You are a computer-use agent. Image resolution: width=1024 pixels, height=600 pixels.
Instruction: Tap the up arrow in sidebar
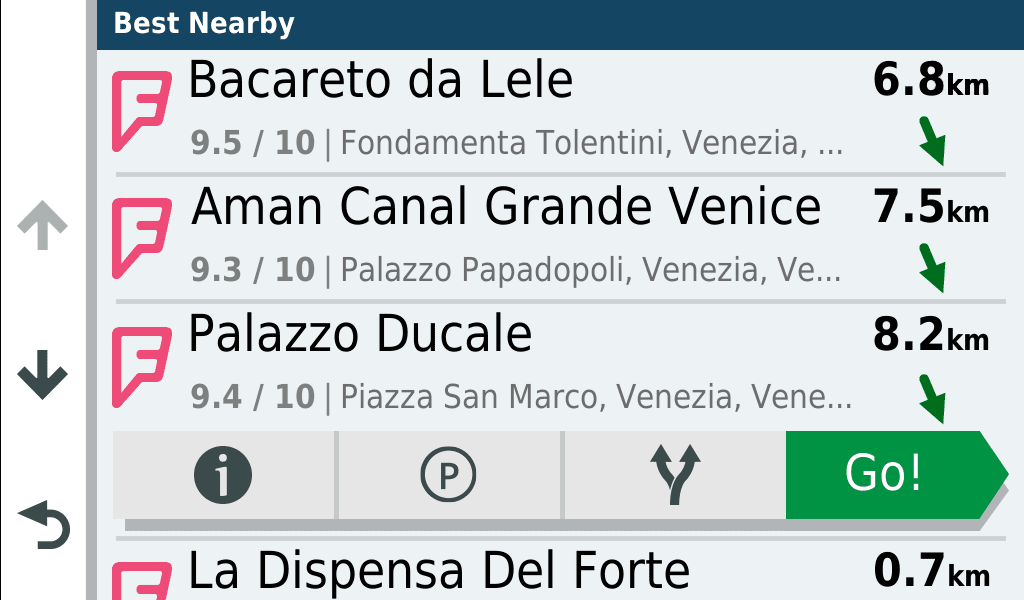click(43, 229)
